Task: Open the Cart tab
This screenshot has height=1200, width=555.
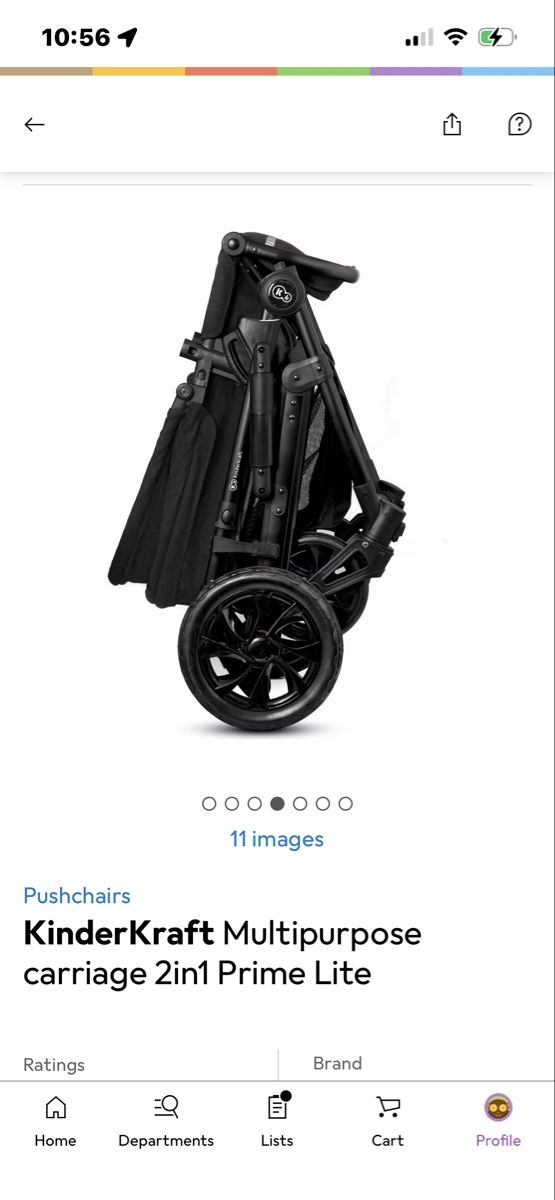Action: point(388,1121)
